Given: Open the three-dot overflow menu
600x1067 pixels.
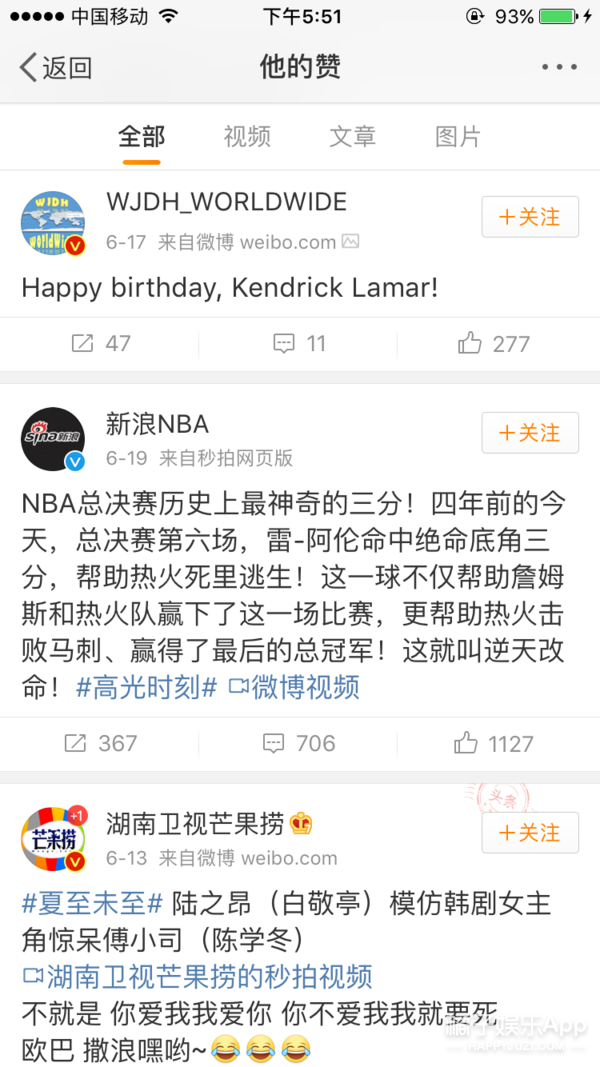Looking at the screenshot, I should click(559, 67).
